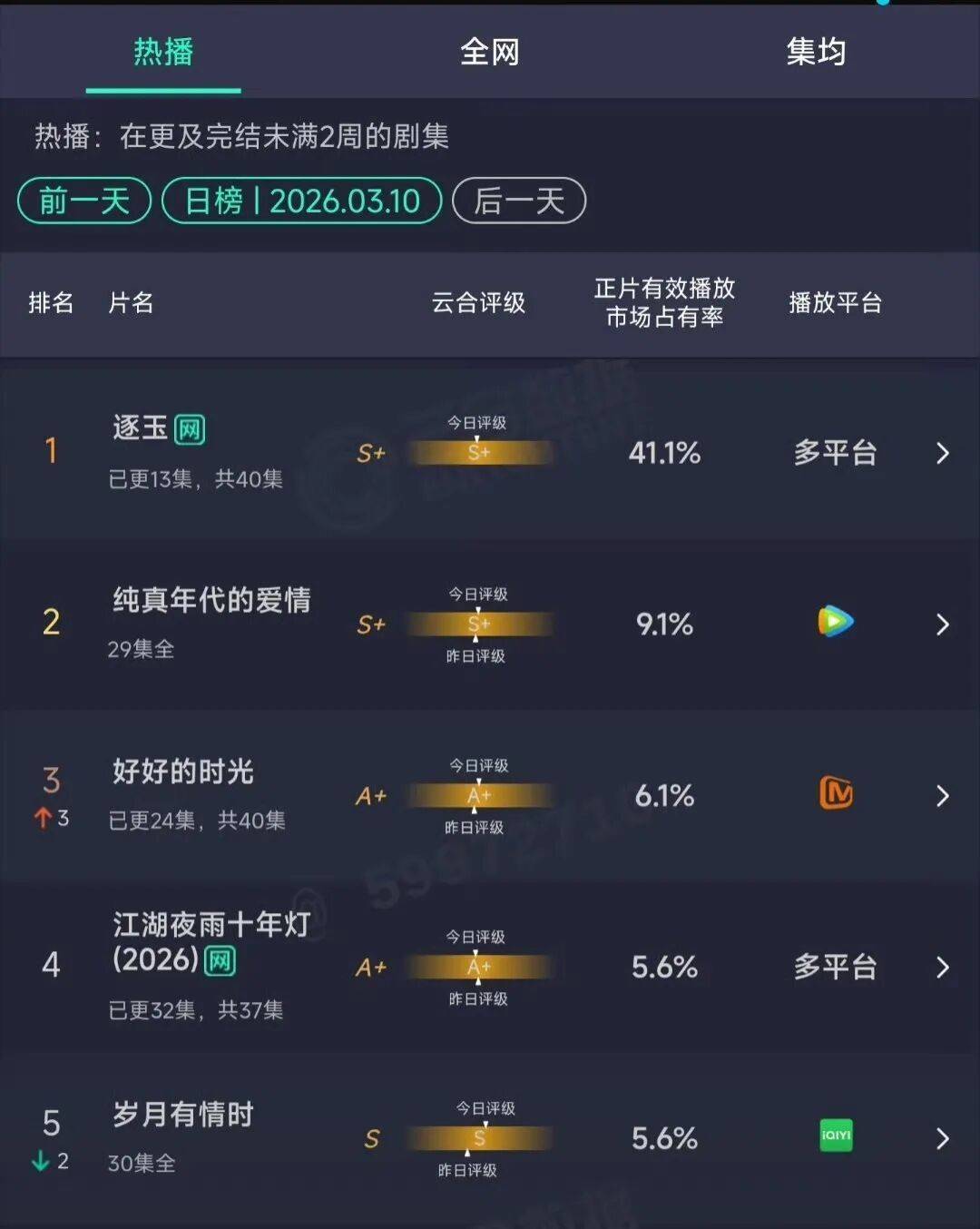Open 江湖夜雨十年灯 (2026) entry

pyautogui.click(x=490, y=967)
